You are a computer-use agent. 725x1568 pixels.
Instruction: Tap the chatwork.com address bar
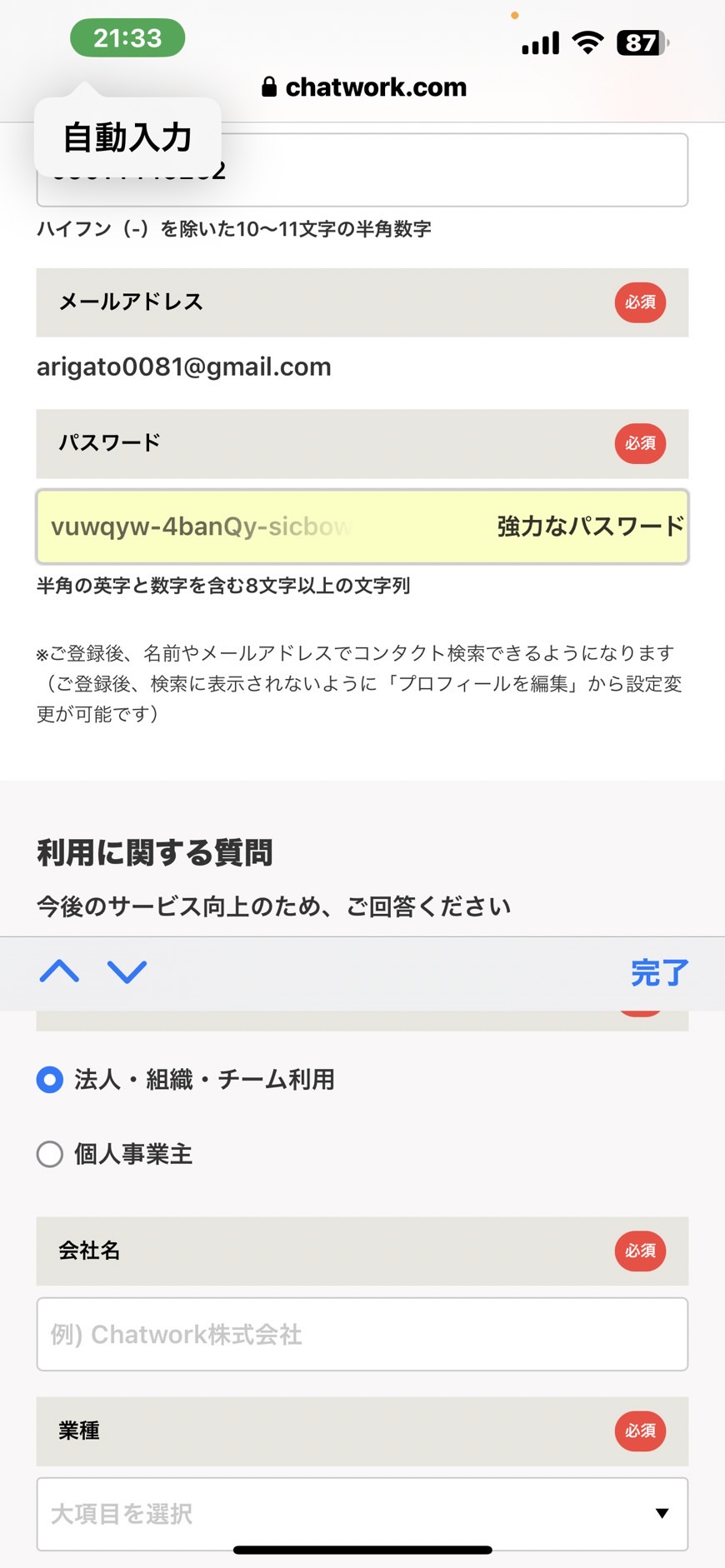tap(364, 87)
